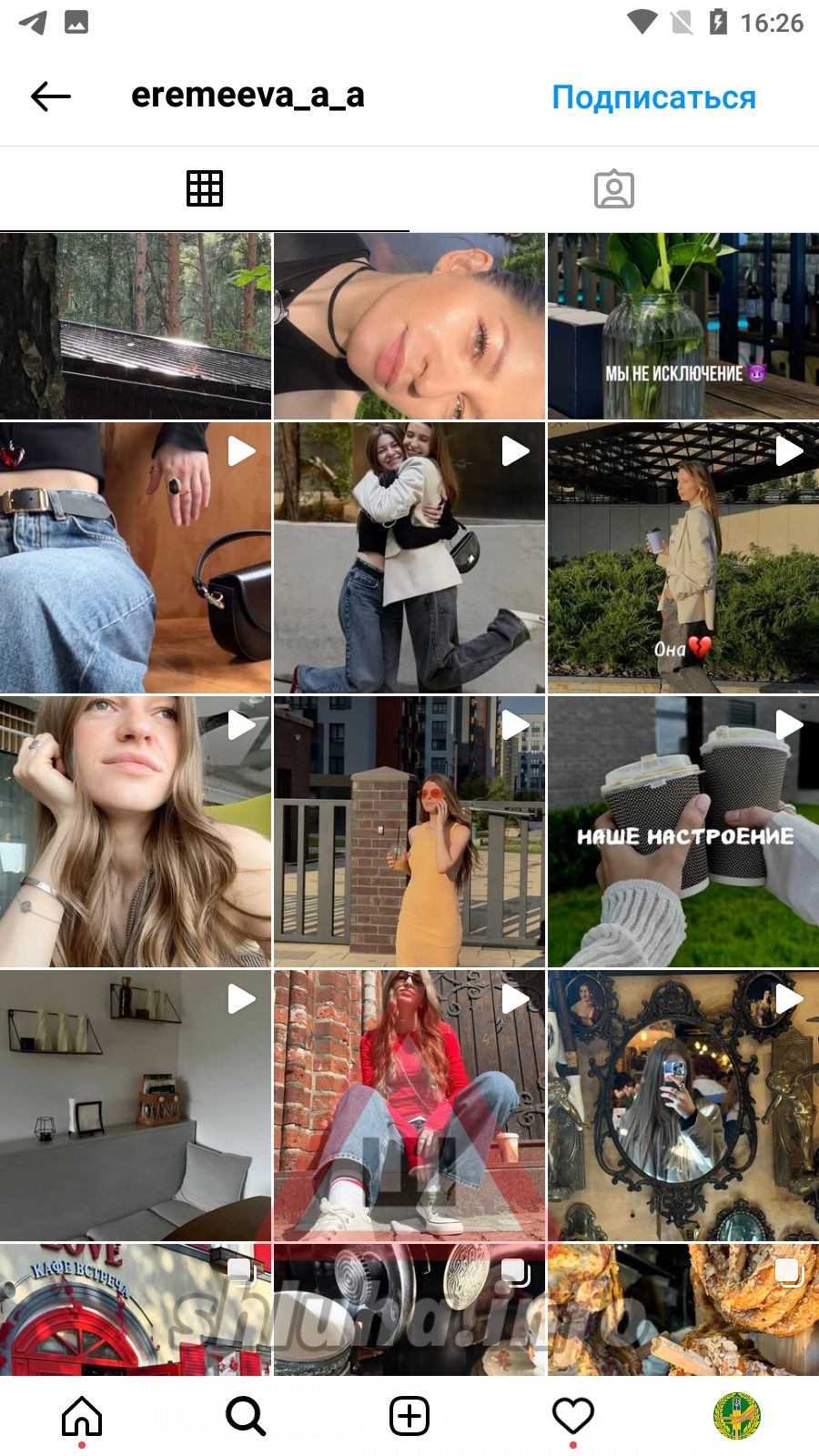Image resolution: width=819 pixels, height=1456 pixels.
Task: Switch to the posts grid tab
Action: (205, 188)
